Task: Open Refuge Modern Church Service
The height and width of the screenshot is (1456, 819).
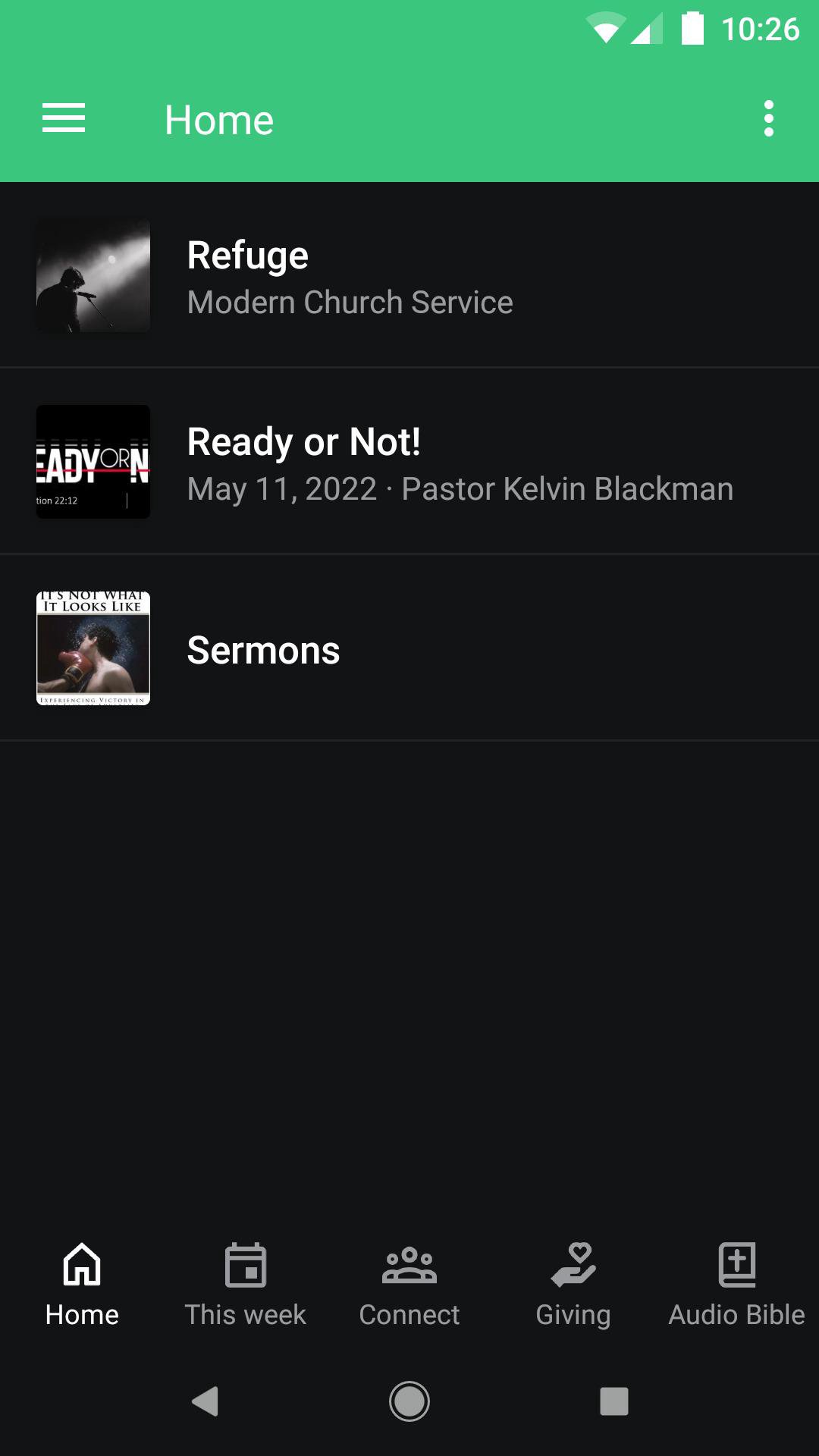Action: (x=409, y=276)
